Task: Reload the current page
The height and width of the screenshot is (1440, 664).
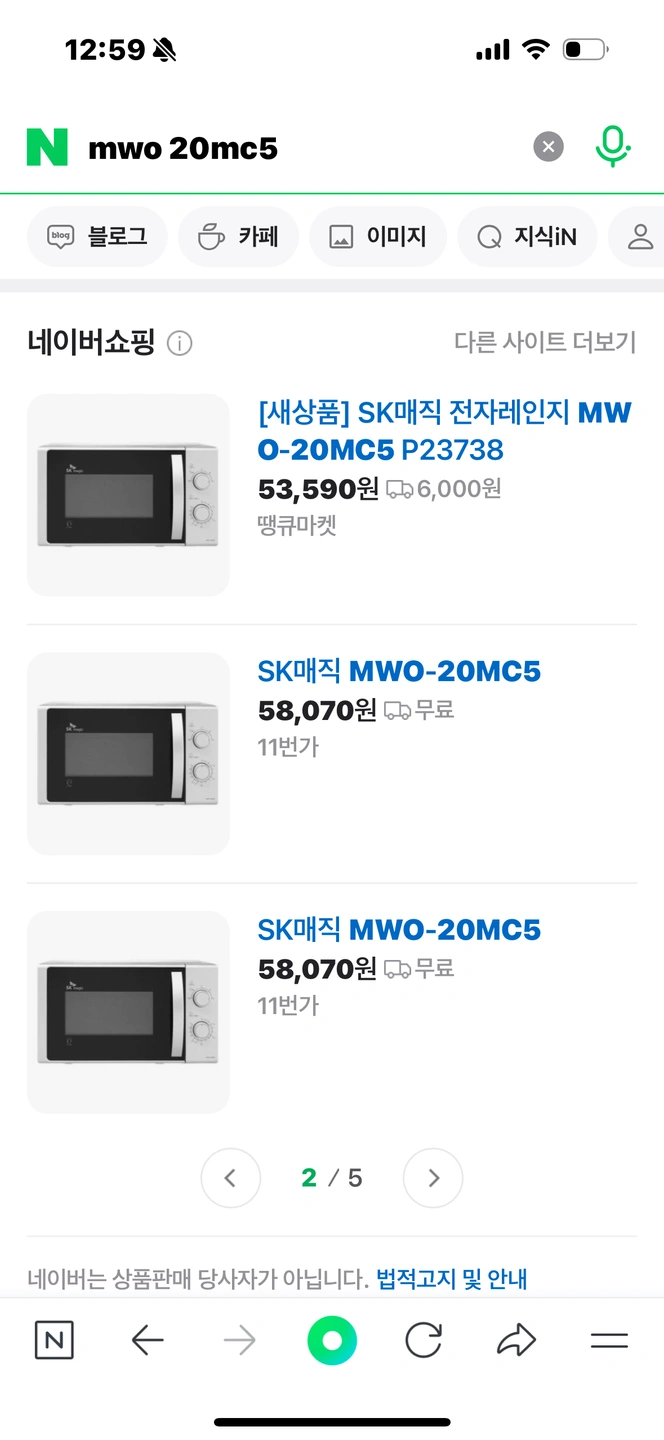Action: pos(423,1341)
